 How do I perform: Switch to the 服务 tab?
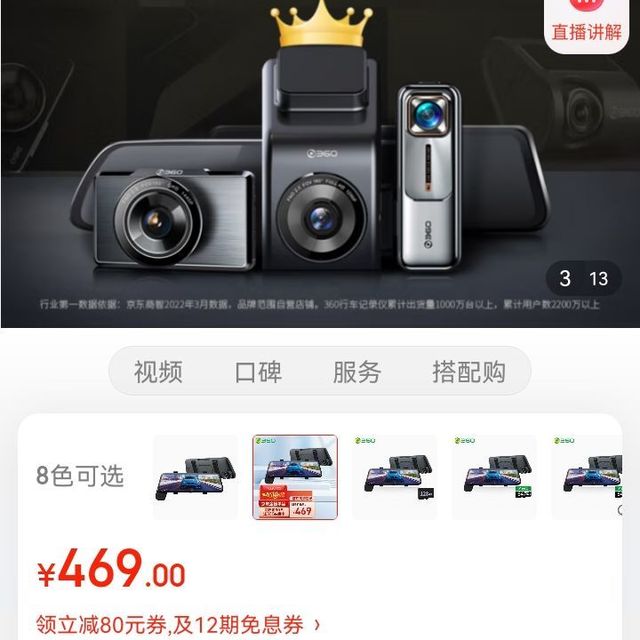[x=357, y=372]
